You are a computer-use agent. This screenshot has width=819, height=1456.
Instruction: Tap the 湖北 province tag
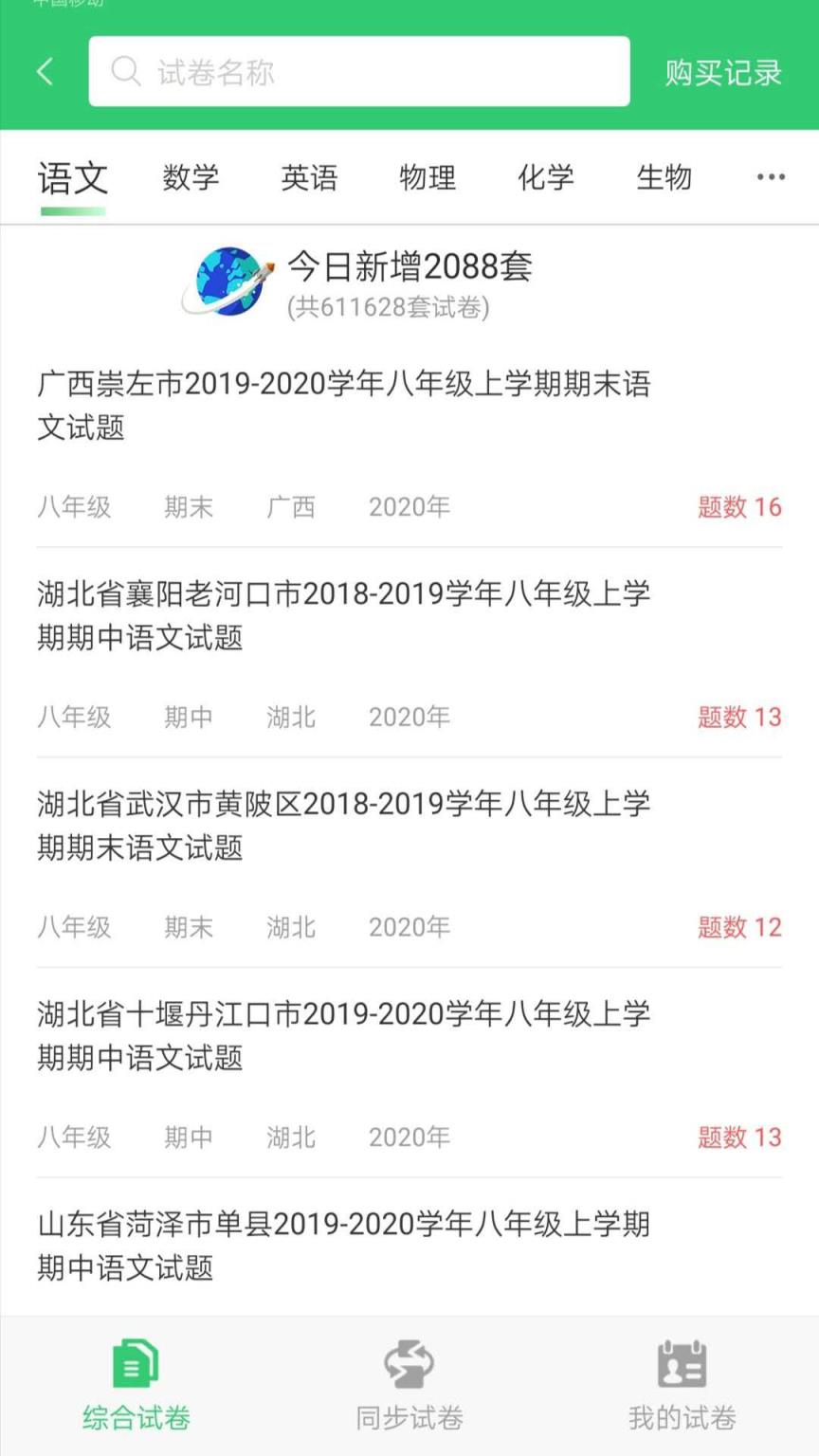290,718
